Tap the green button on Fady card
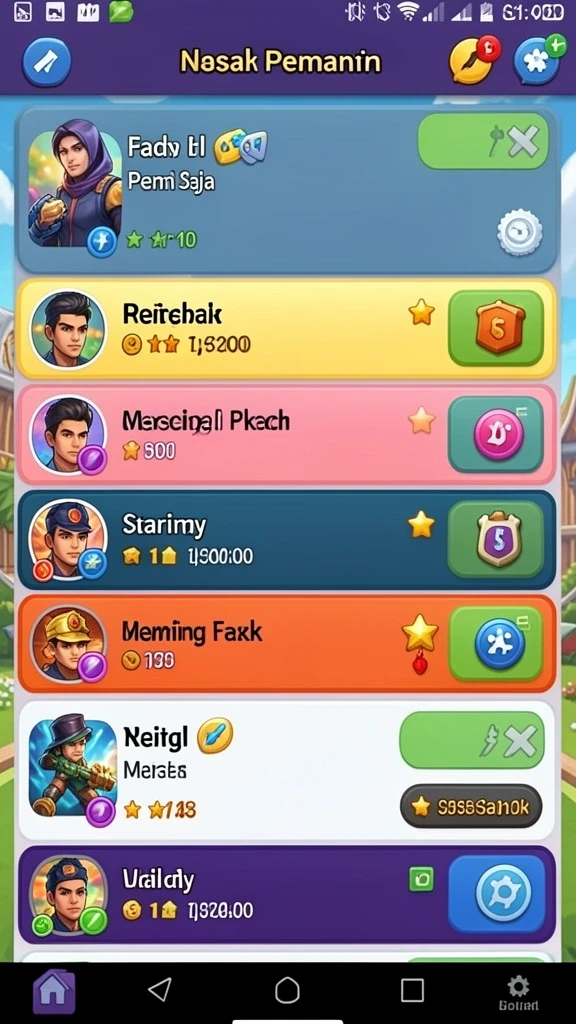 point(483,141)
